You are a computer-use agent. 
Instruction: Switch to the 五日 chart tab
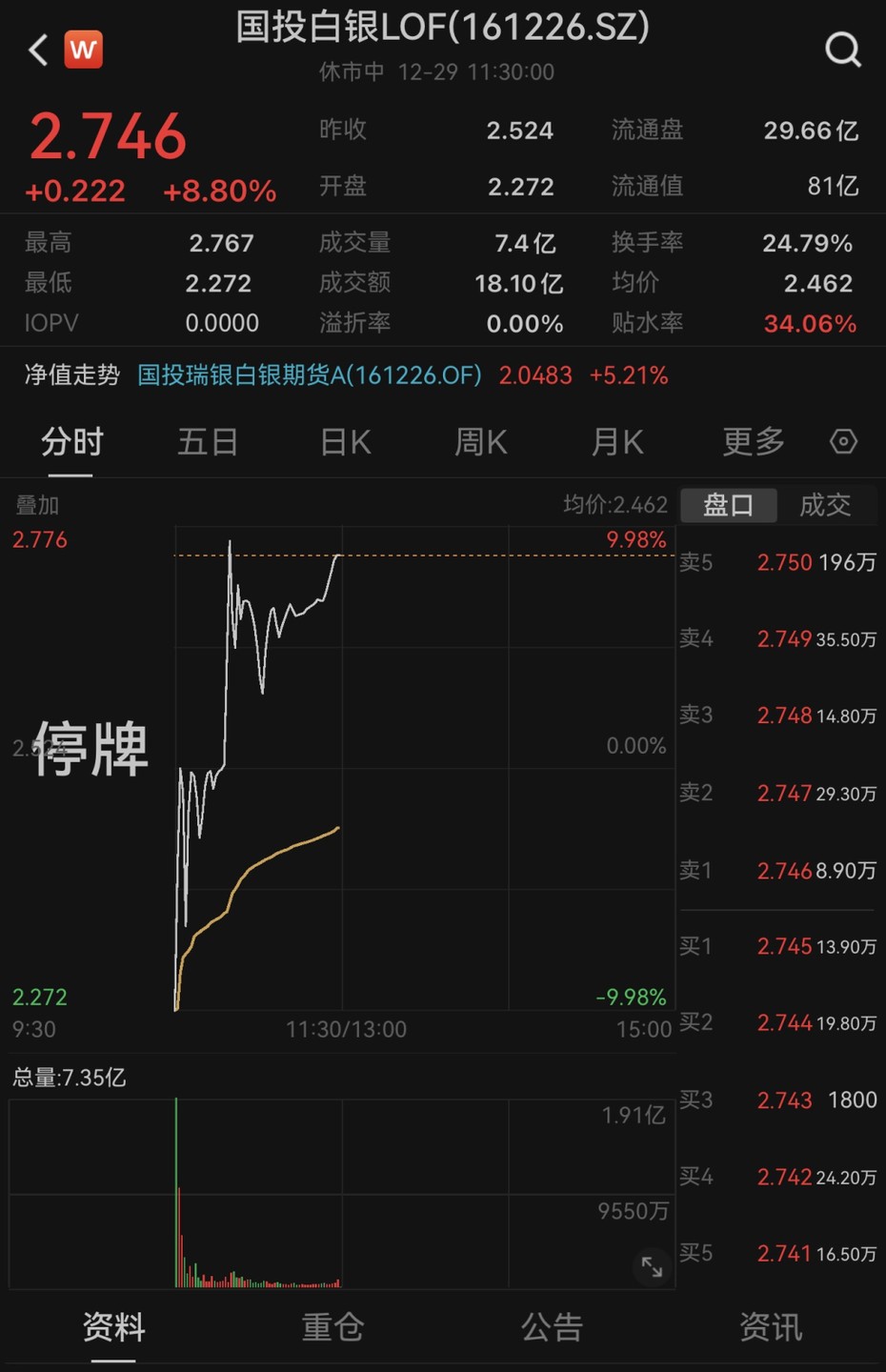[208, 442]
